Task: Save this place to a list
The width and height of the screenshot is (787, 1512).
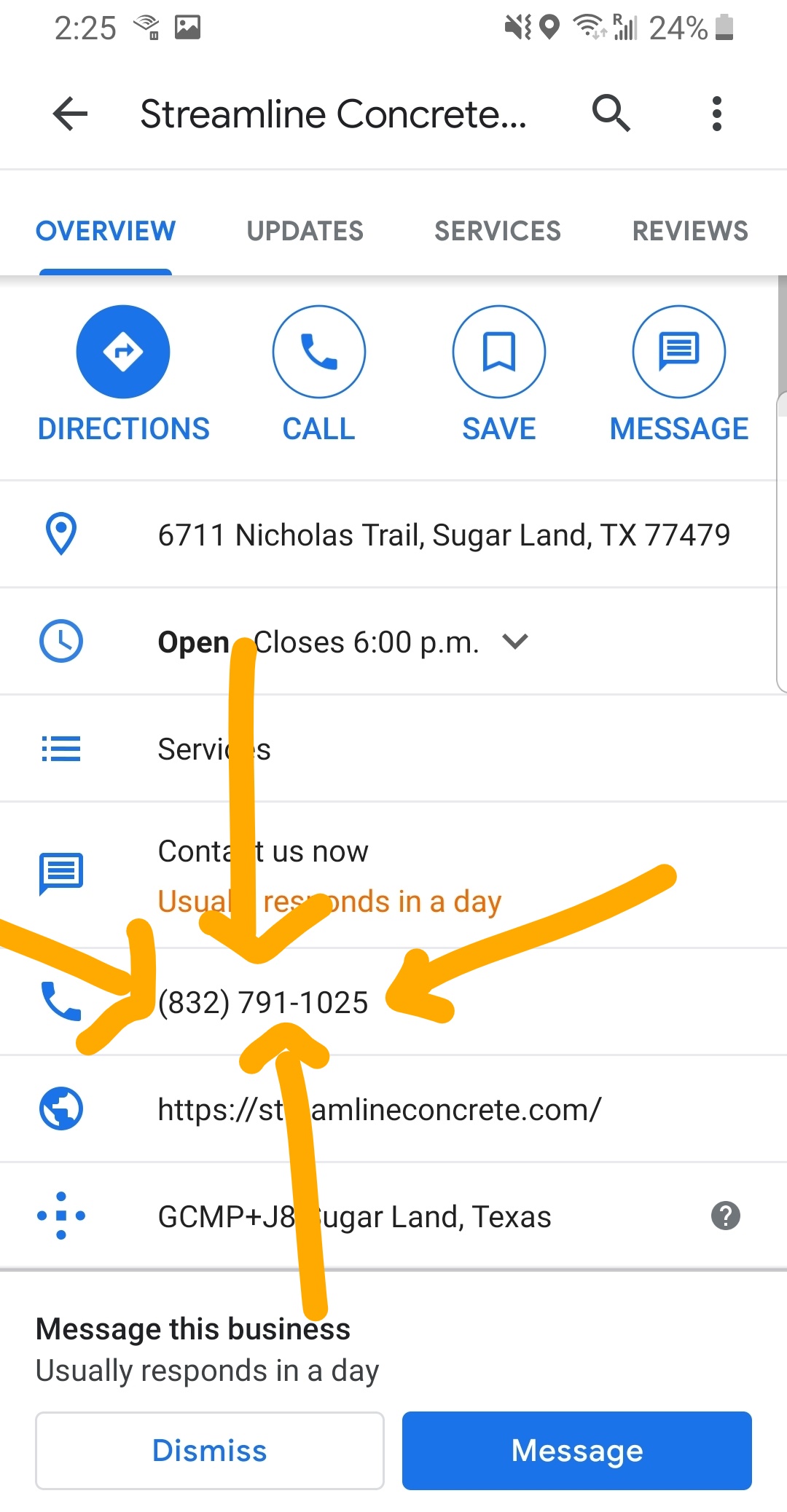Action: coord(499,353)
